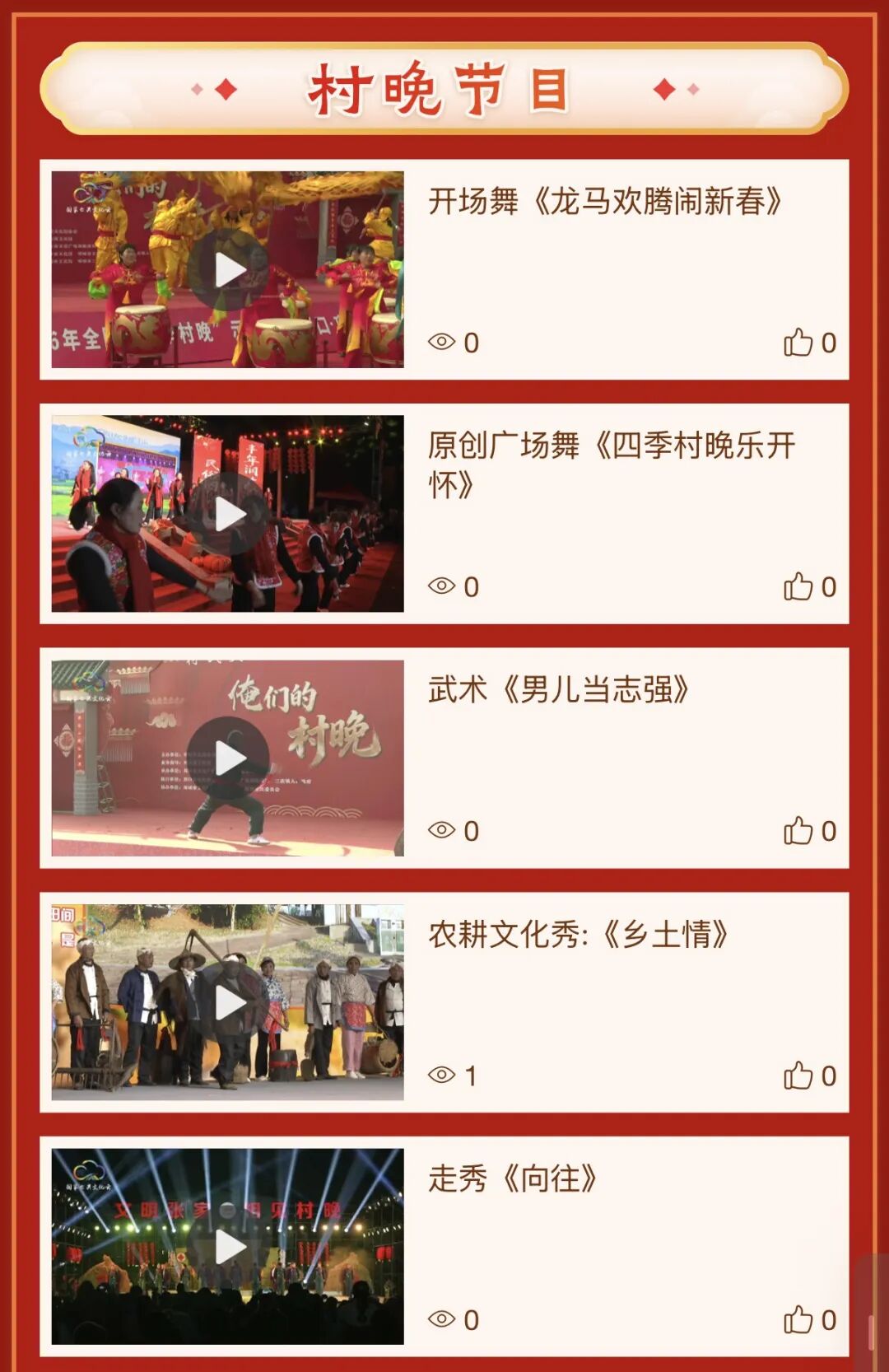The width and height of the screenshot is (889, 1372).
Task: Start the 武术《男儿当志强》 video
Action: (228, 758)
